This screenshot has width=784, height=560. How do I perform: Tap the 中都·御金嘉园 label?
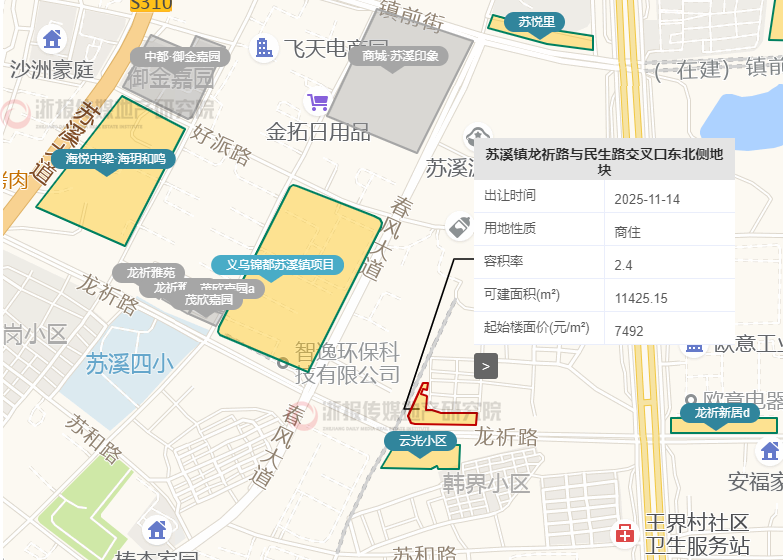pos(180,56)
